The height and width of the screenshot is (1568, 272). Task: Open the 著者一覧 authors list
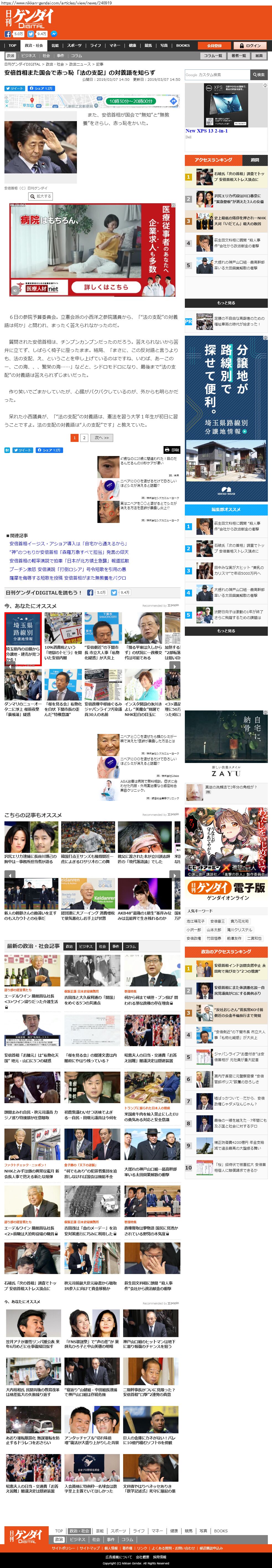(x=239, y=55)
